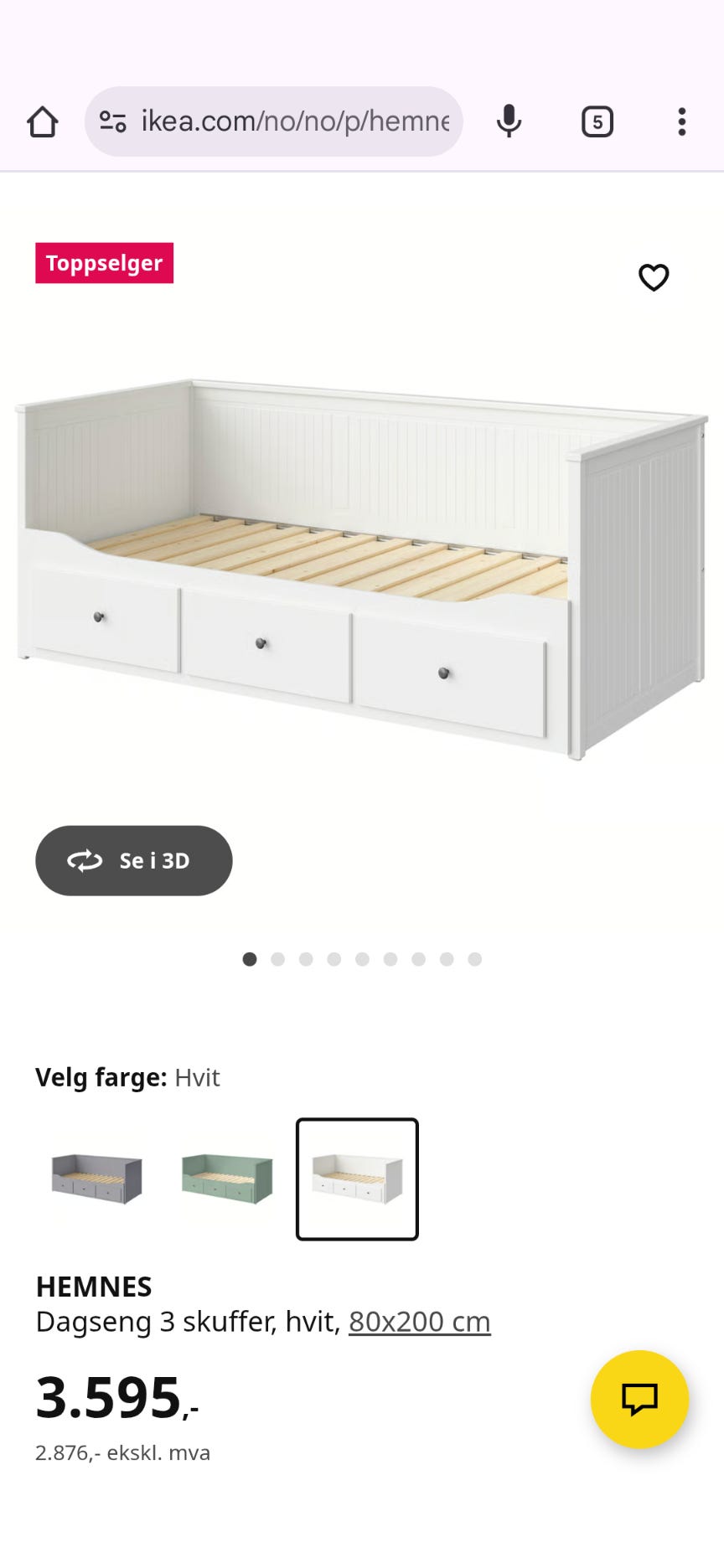724x1568 pixels.
Task: Site settings icon in the address bar
Action: point(113,122)
